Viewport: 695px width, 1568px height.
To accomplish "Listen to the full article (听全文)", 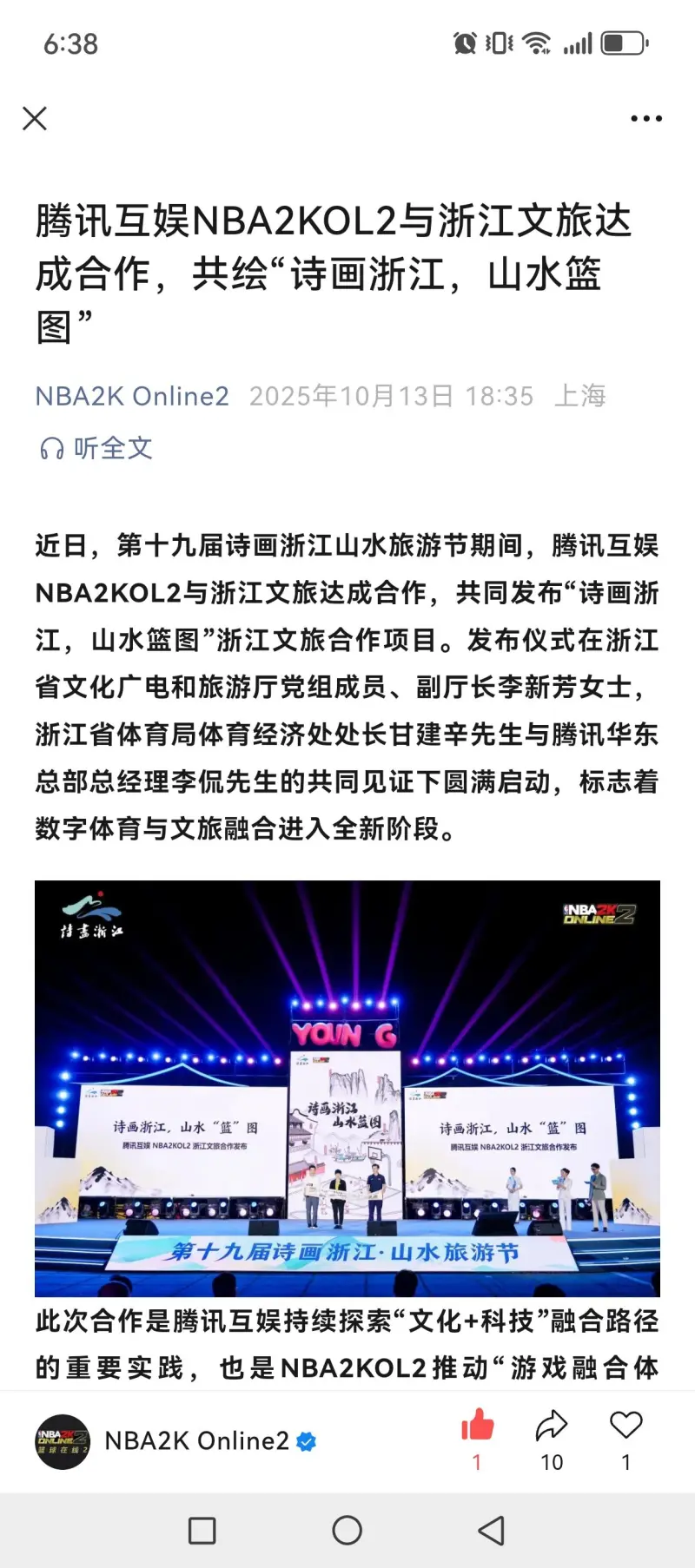I will (x=97, y=448).
